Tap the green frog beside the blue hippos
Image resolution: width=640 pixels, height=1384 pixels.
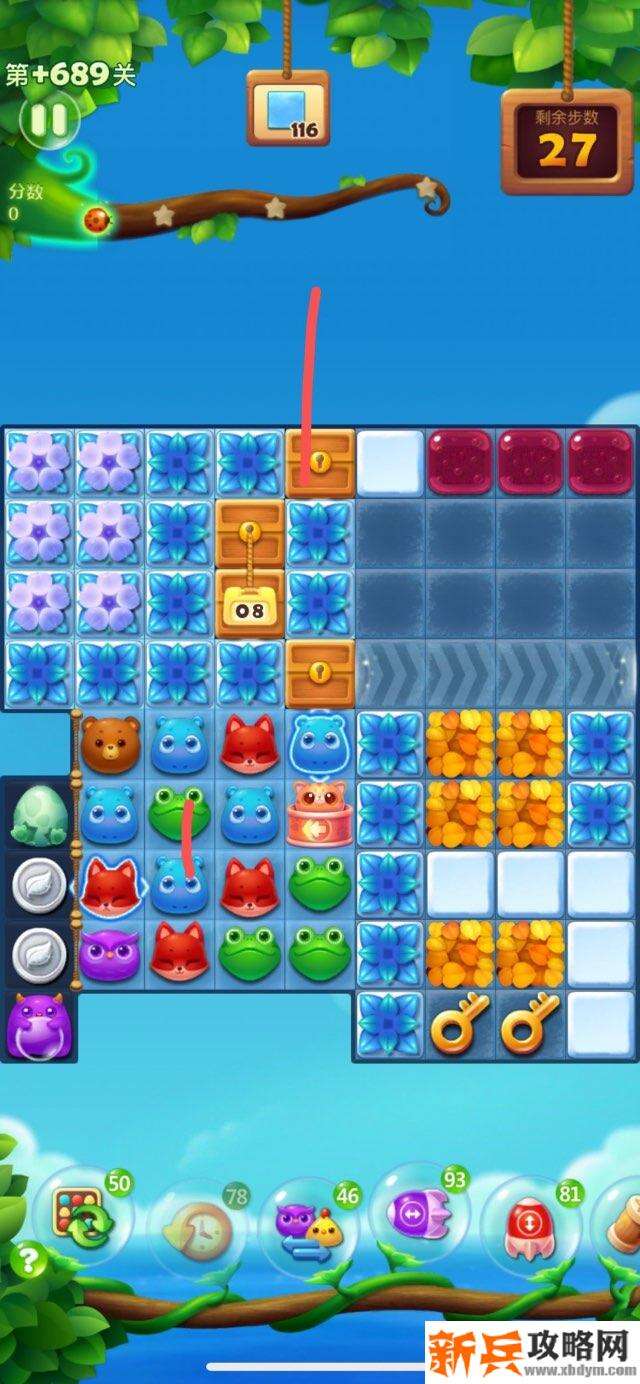[x=180, y=813]
